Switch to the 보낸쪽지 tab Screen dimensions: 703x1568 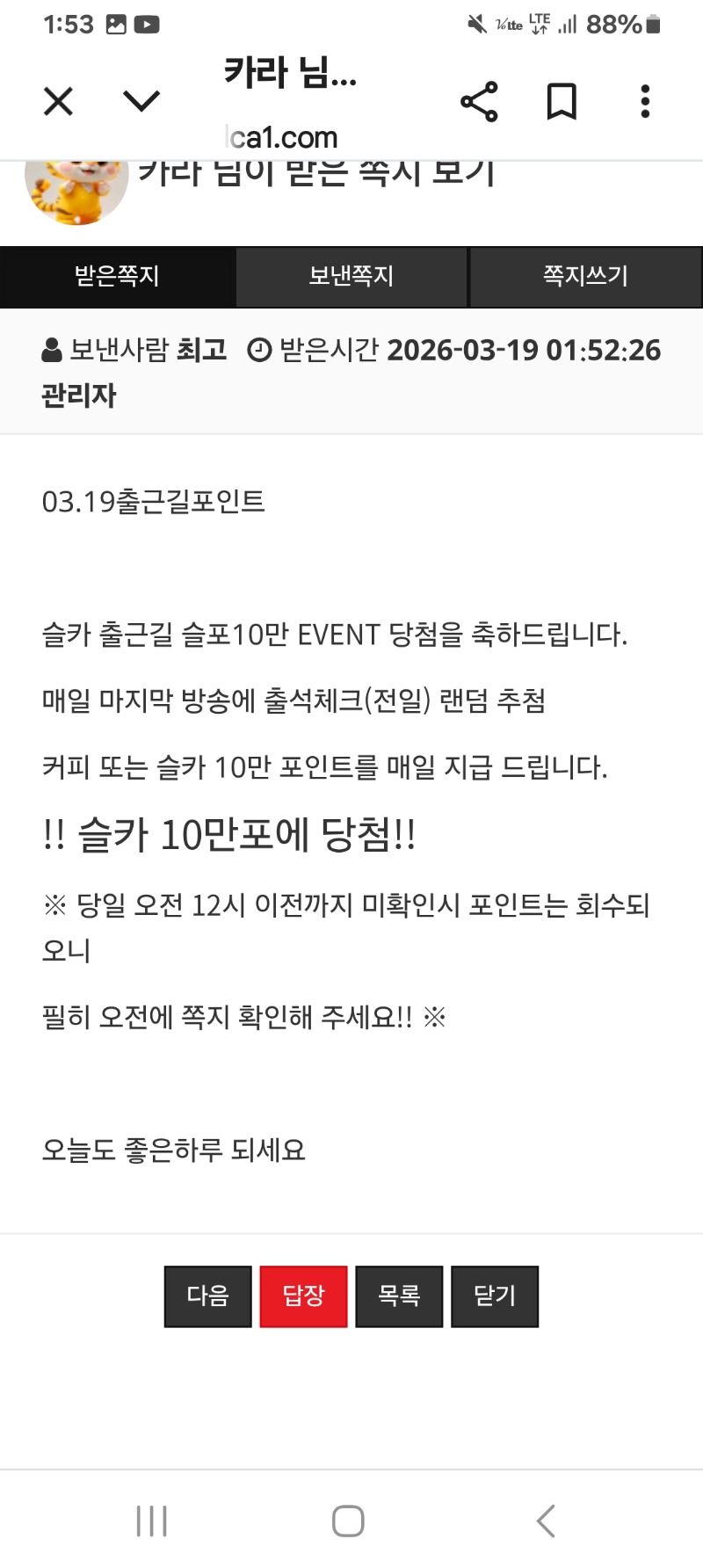pos(351,277)
